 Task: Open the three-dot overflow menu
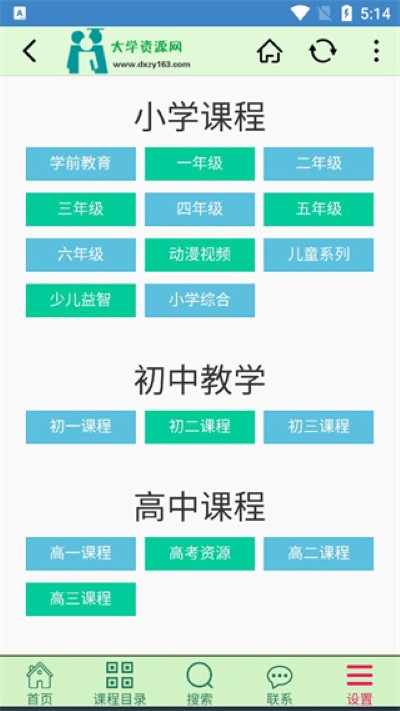click(376, 51)
